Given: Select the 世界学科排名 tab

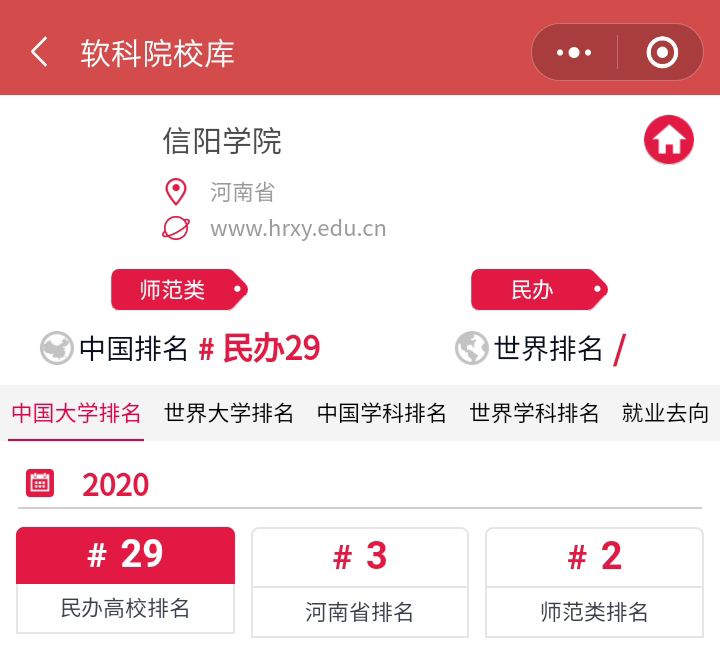Looking at the screenshot, I should click(535, 413).
